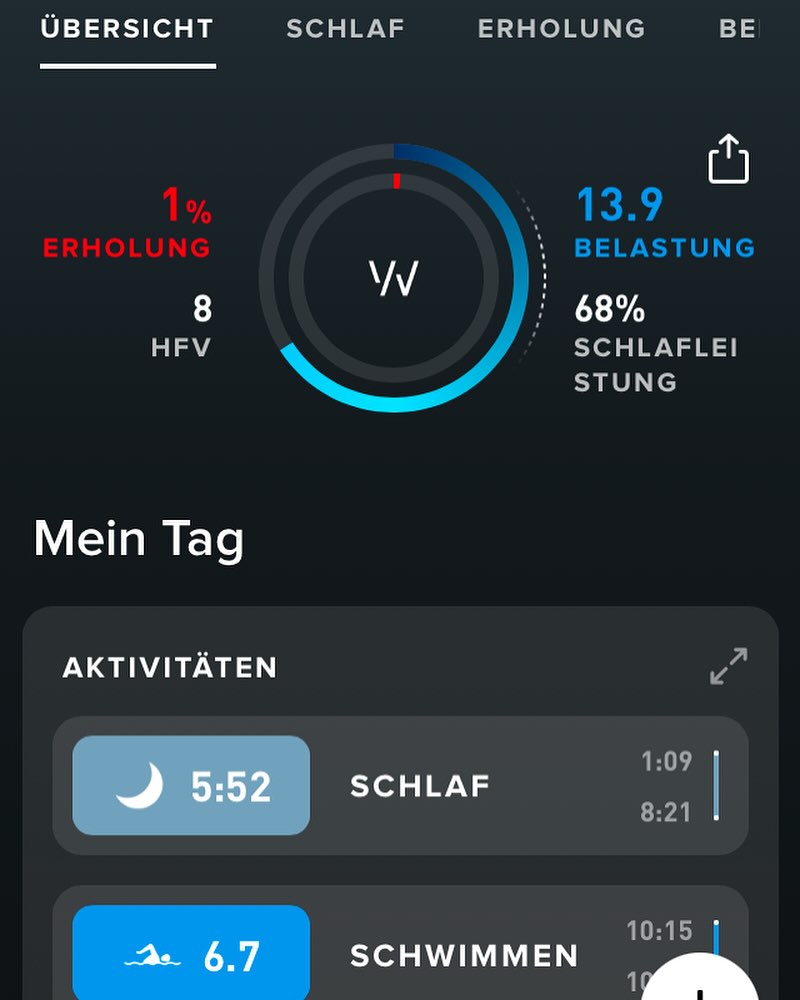Tap the blue sleep duration badge showing 5:52
The image size is (800, 1000).
click(x=190, y=786)
